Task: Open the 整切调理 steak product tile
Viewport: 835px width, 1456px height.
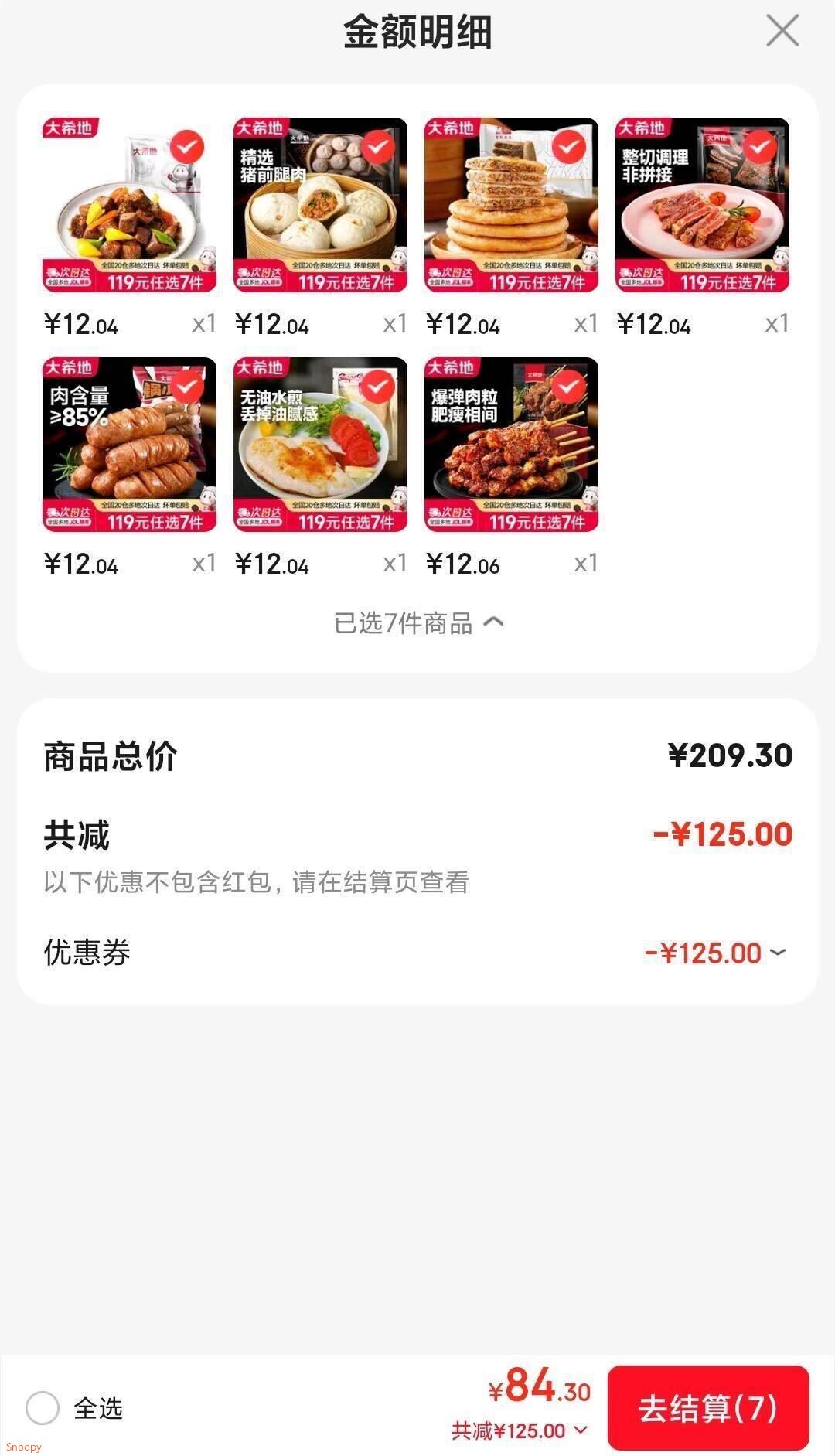Action: pyautogui.click(x=702, y=205)
